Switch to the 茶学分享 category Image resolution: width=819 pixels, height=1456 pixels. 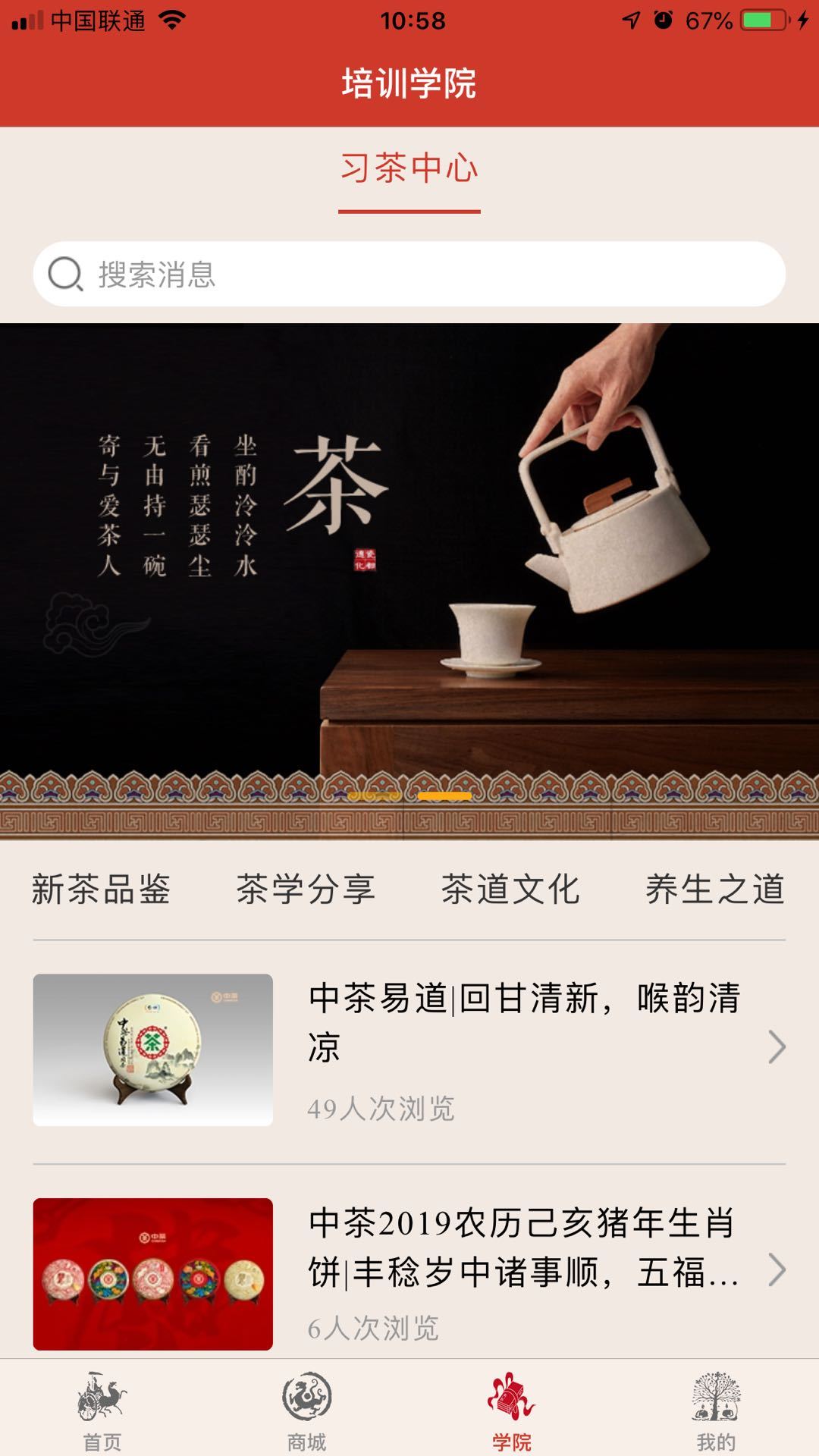point(306,890)
